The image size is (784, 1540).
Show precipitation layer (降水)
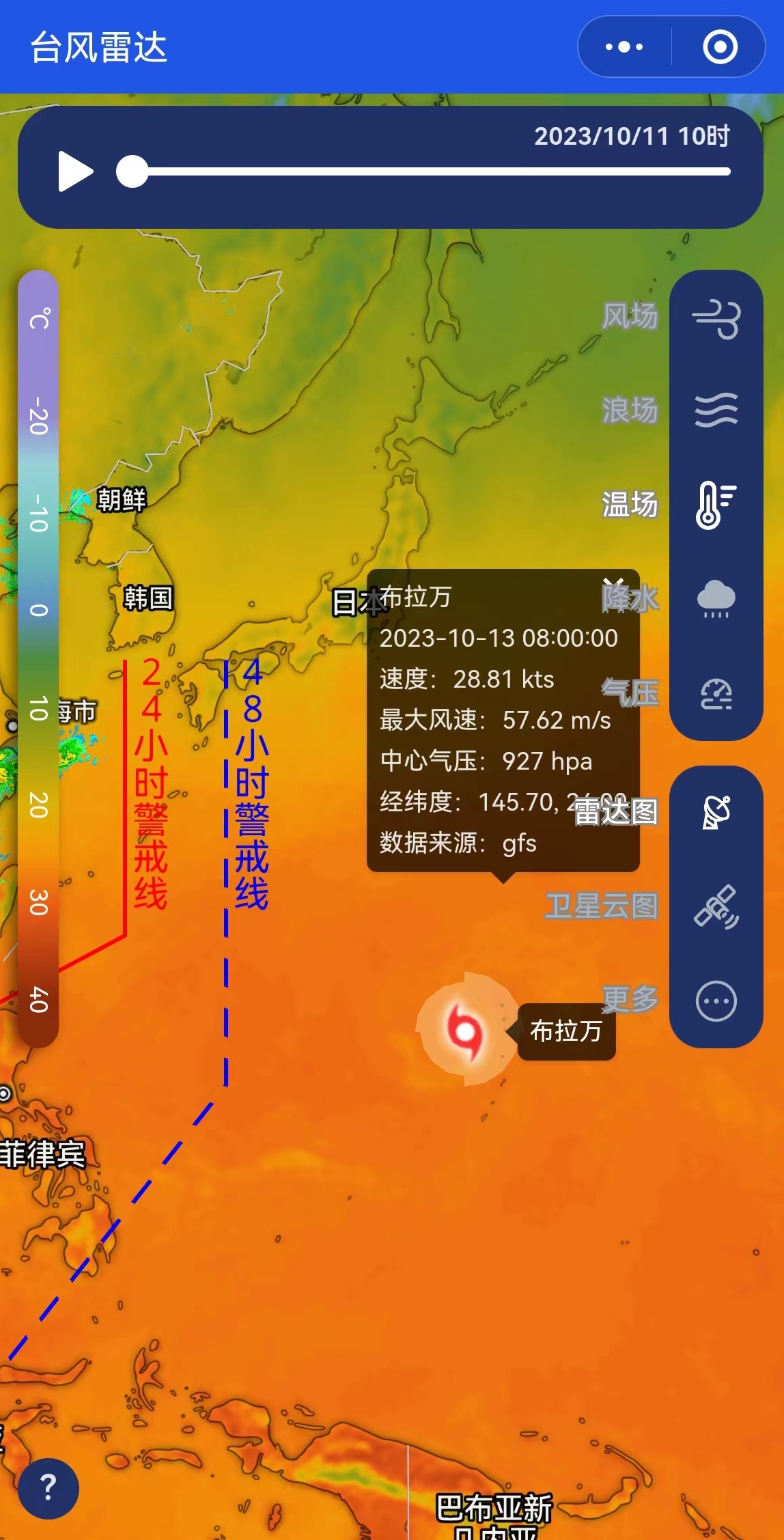pos(716,599)
